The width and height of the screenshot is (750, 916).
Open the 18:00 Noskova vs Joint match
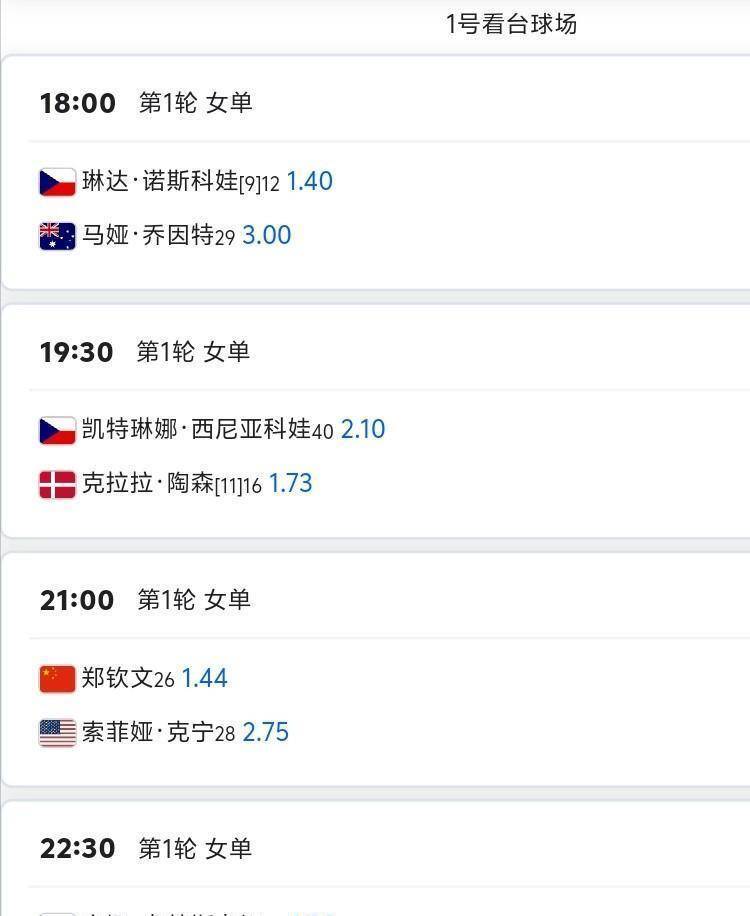tap(375, 173)
